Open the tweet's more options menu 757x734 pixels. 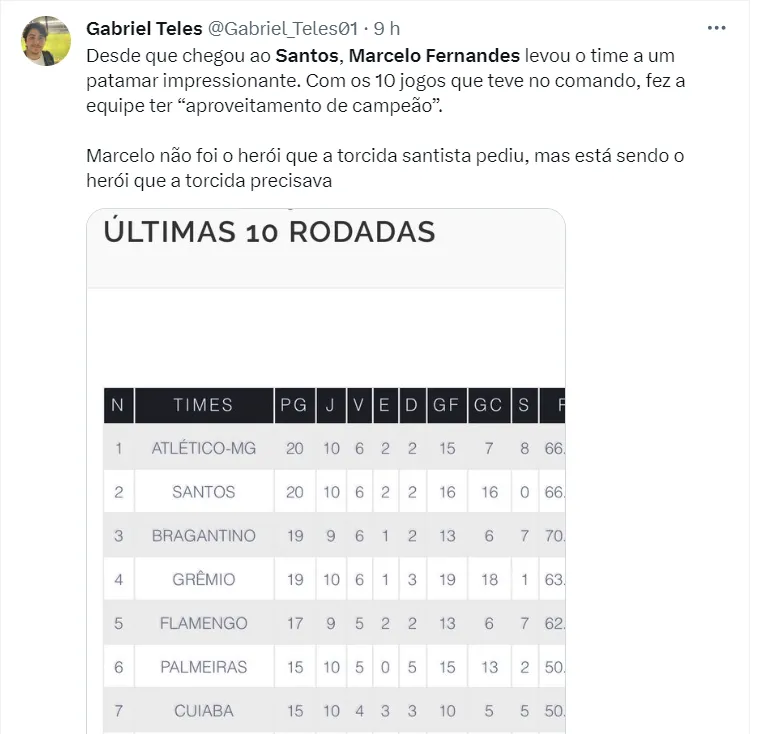(716, 28)
